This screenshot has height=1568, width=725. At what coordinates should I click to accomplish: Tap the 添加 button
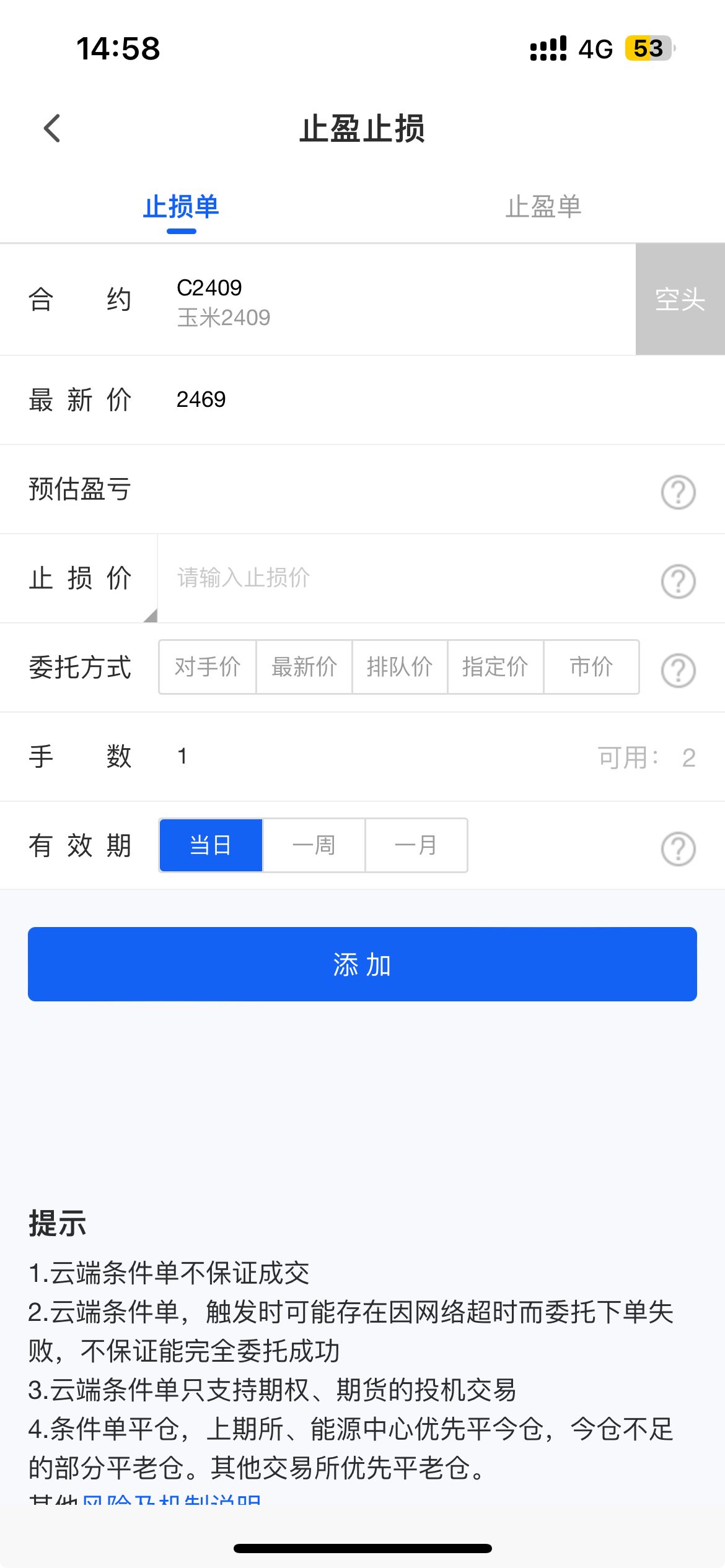[362, 964]
